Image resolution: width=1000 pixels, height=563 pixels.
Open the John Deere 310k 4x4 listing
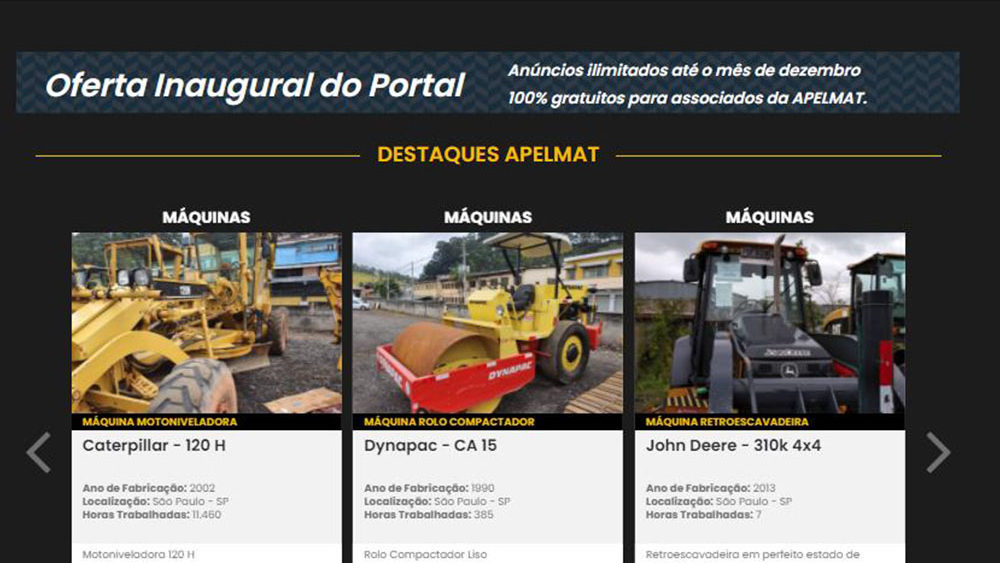pos(733,445)
